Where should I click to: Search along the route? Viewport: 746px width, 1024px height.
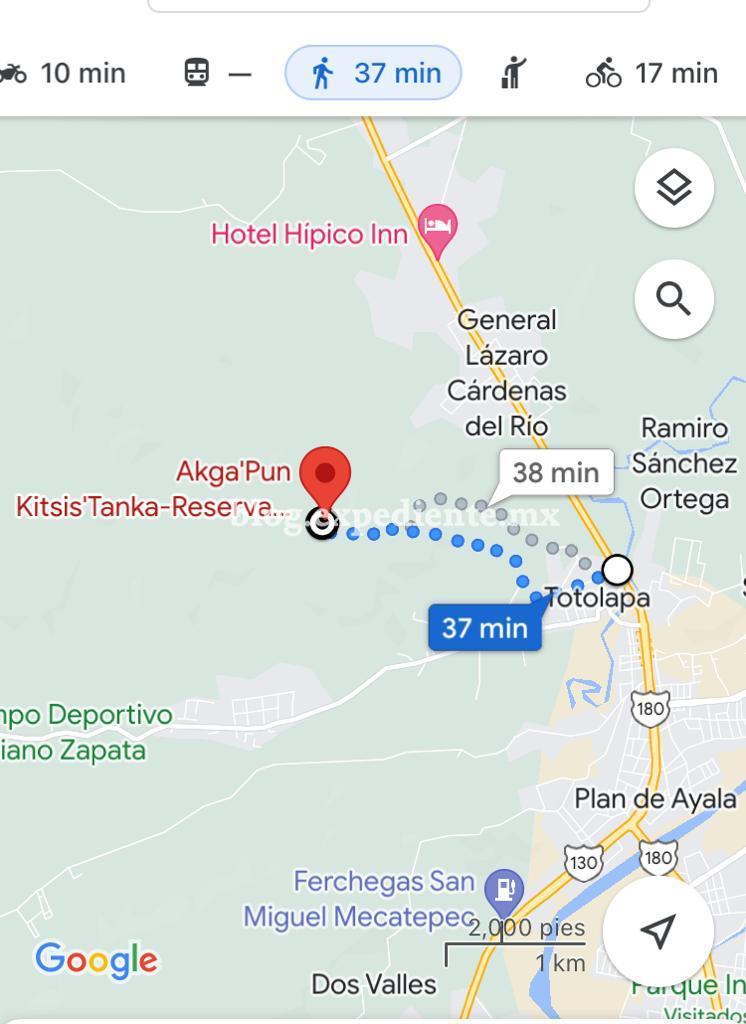coord(674,299)
